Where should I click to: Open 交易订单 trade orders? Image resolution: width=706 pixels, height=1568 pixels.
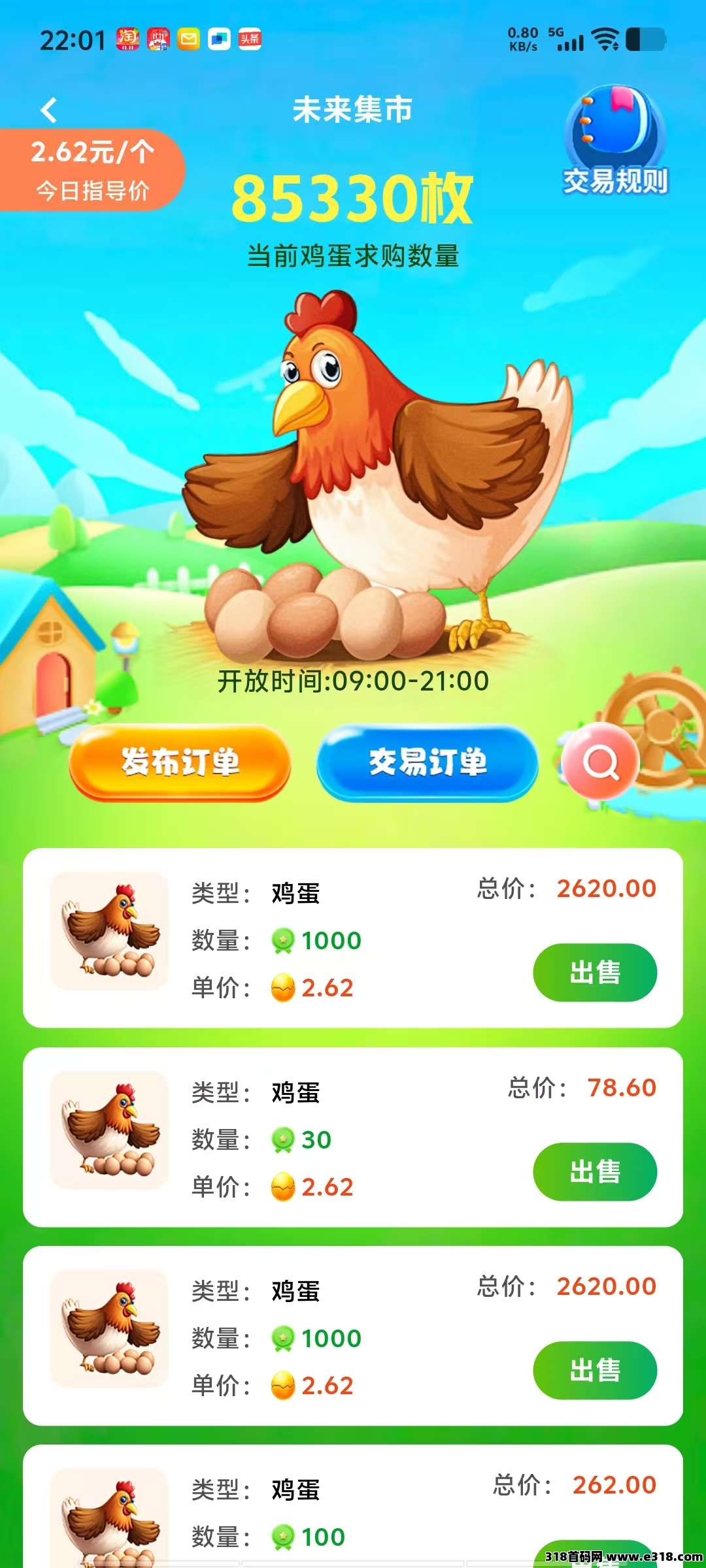428,762
